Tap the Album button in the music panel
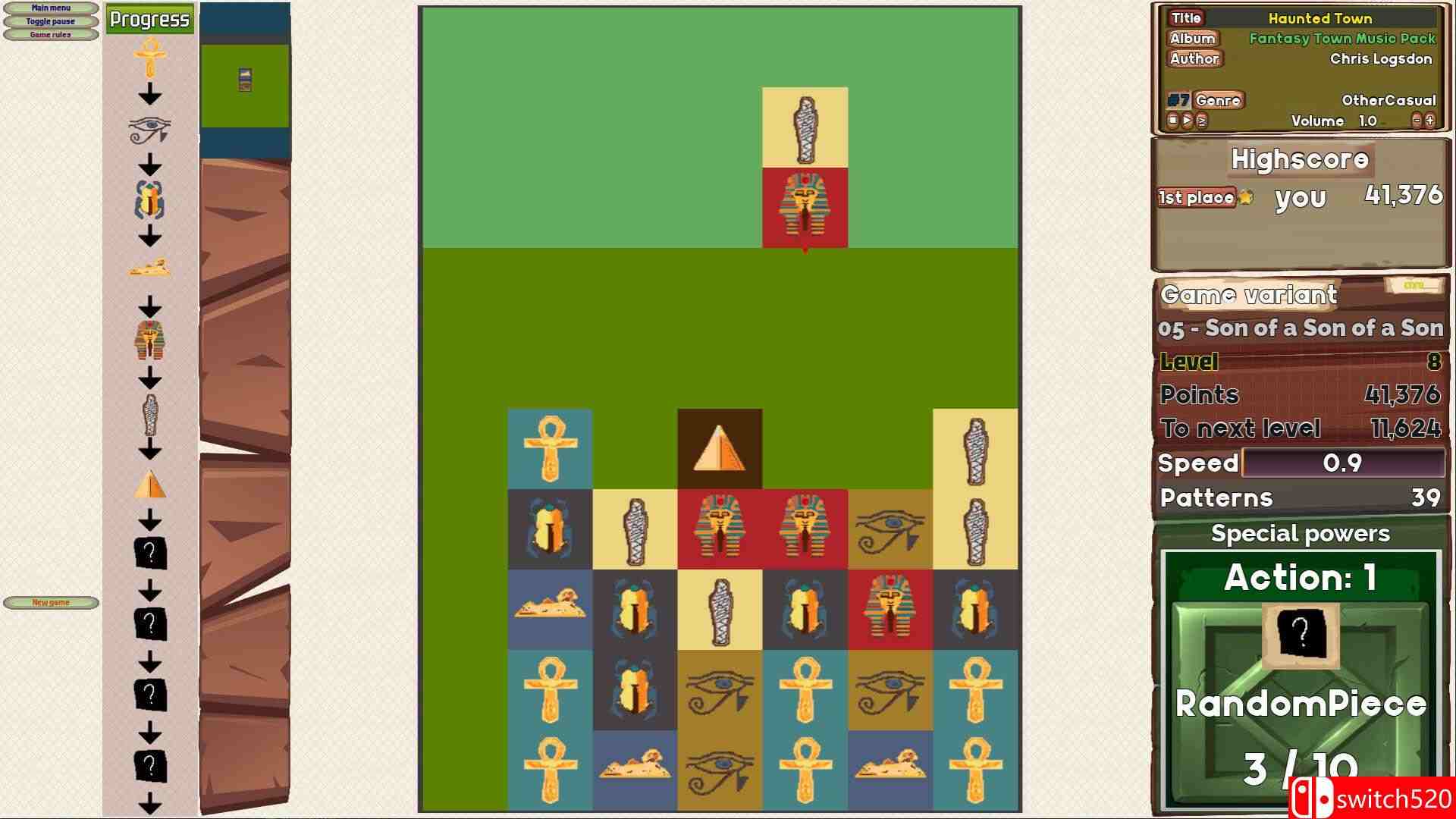Viewport: 1456px width, 819px height. tap(1192, 39)
